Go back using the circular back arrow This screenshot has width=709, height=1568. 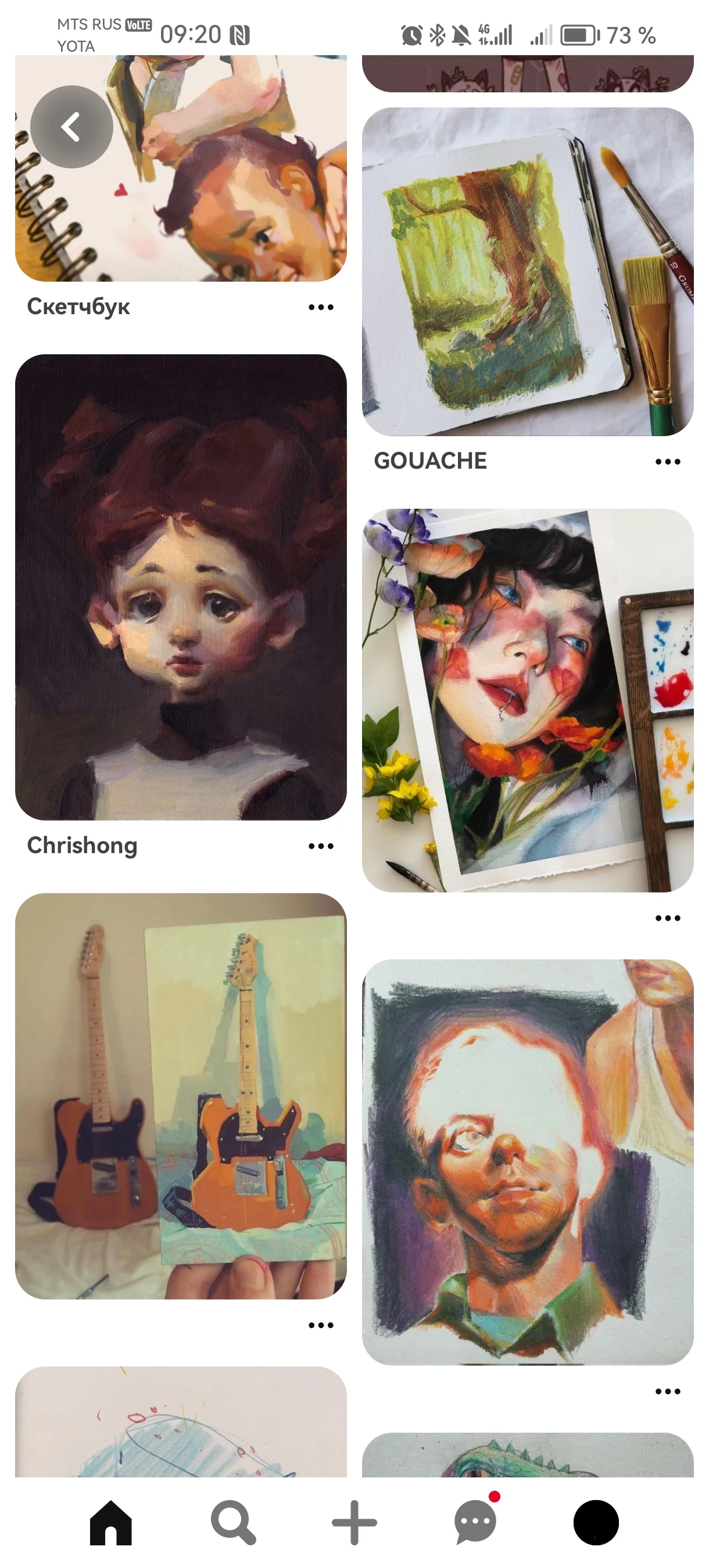[x=71, y=126]
